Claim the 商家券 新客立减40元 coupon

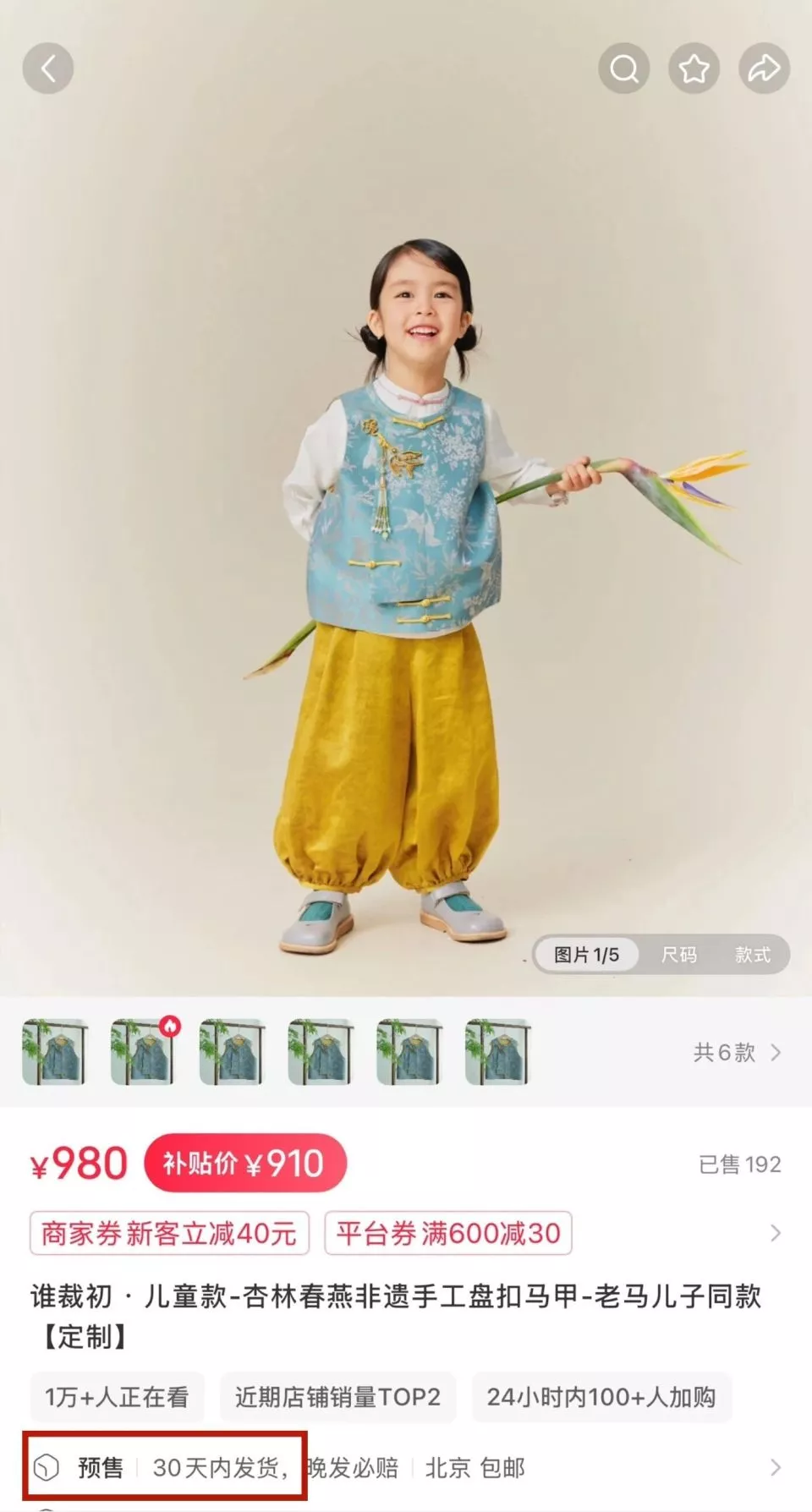169,1233
